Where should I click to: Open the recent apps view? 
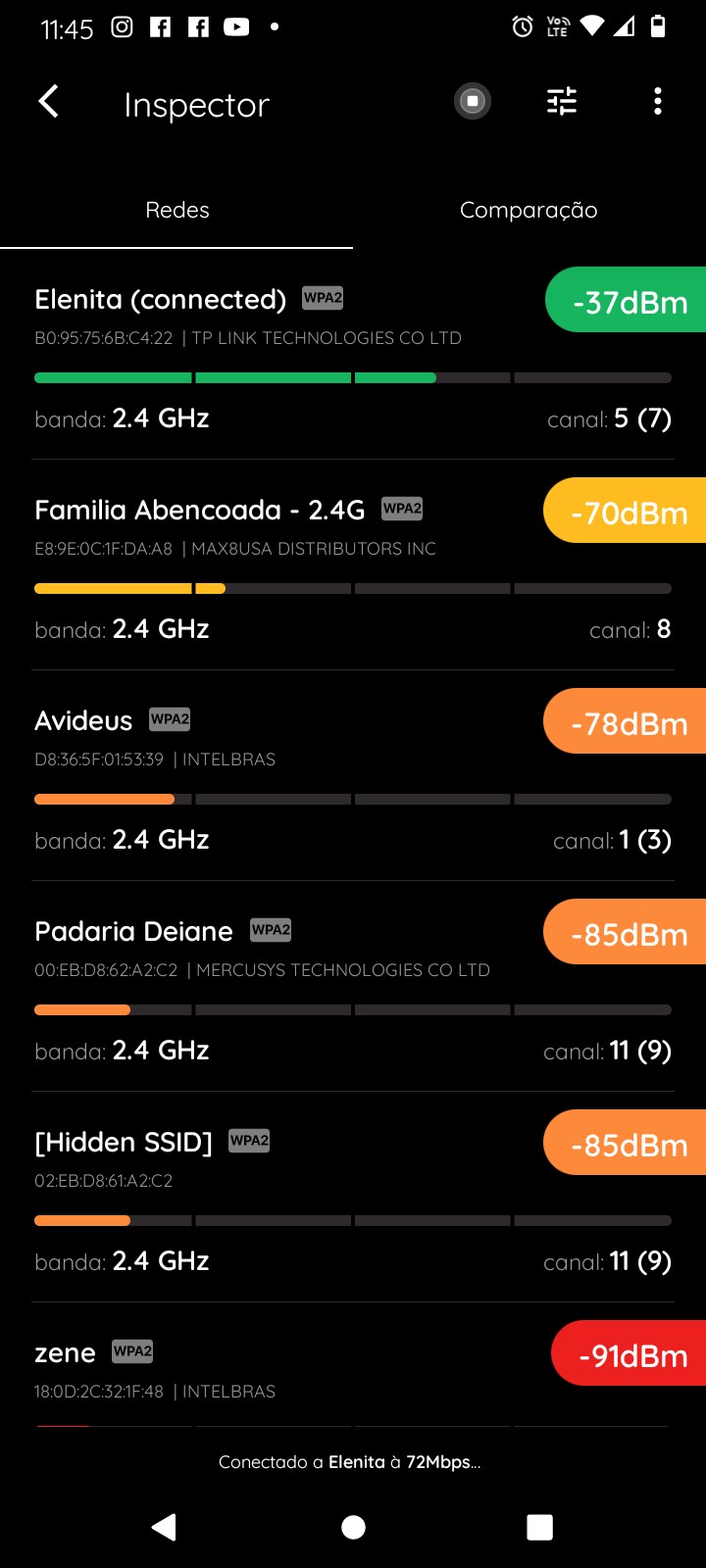pos(539,1527)
